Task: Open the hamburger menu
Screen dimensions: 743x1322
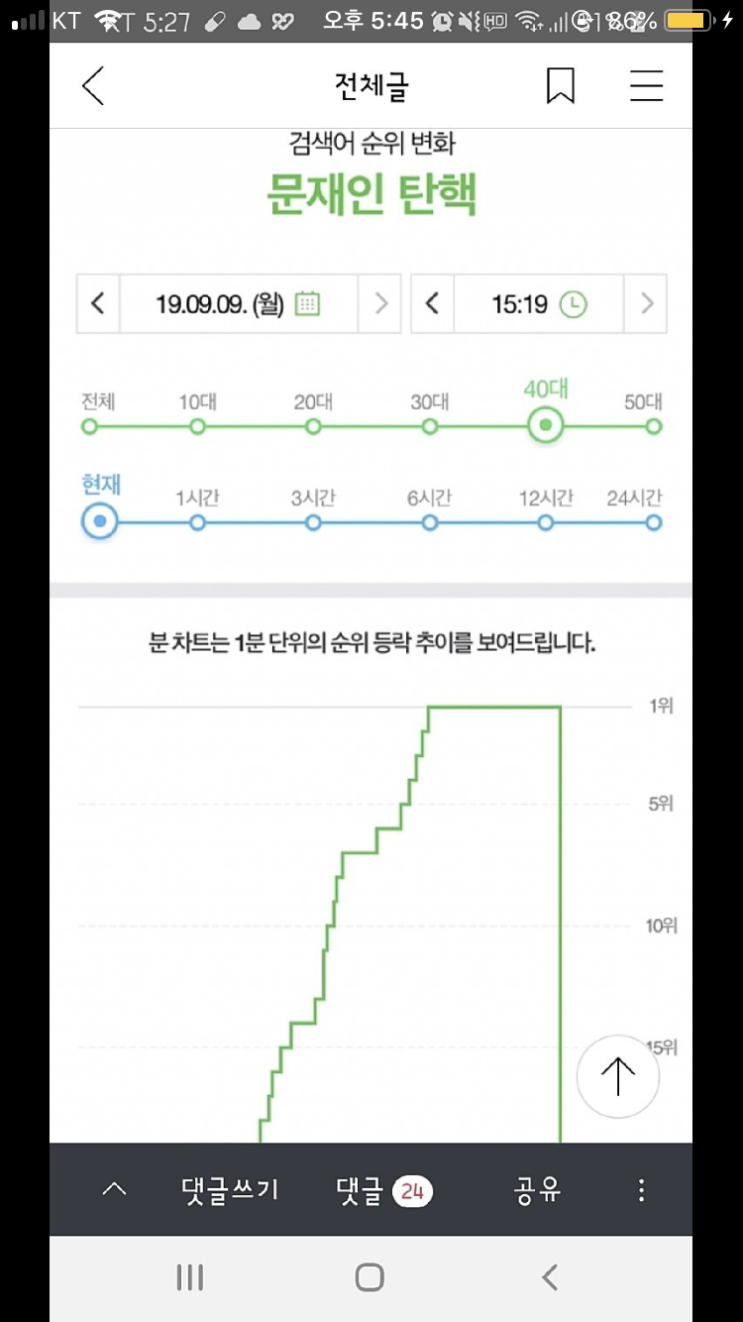Action: tap(647, 86)
